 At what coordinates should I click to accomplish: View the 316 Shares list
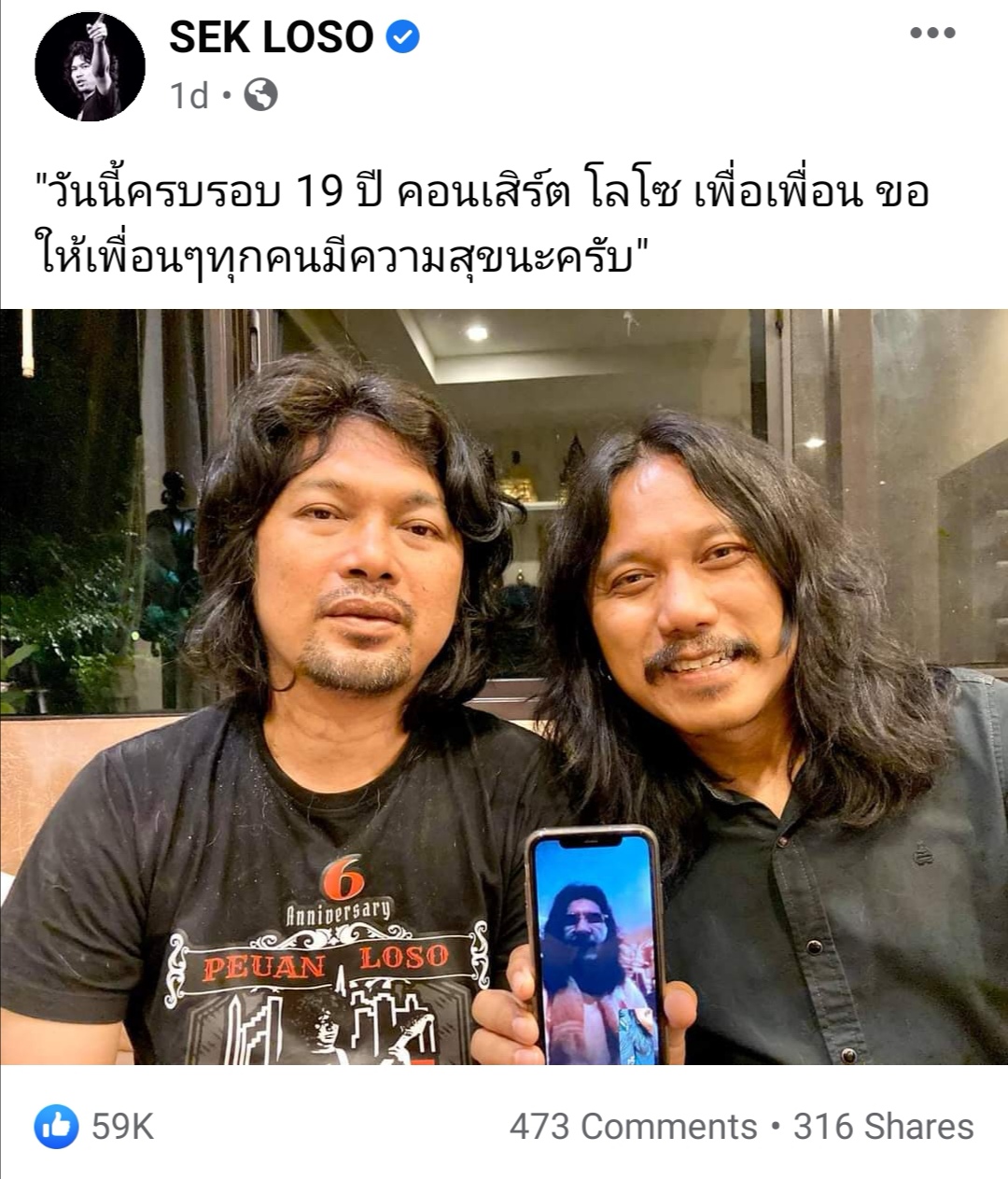(x=883, y=1127)
